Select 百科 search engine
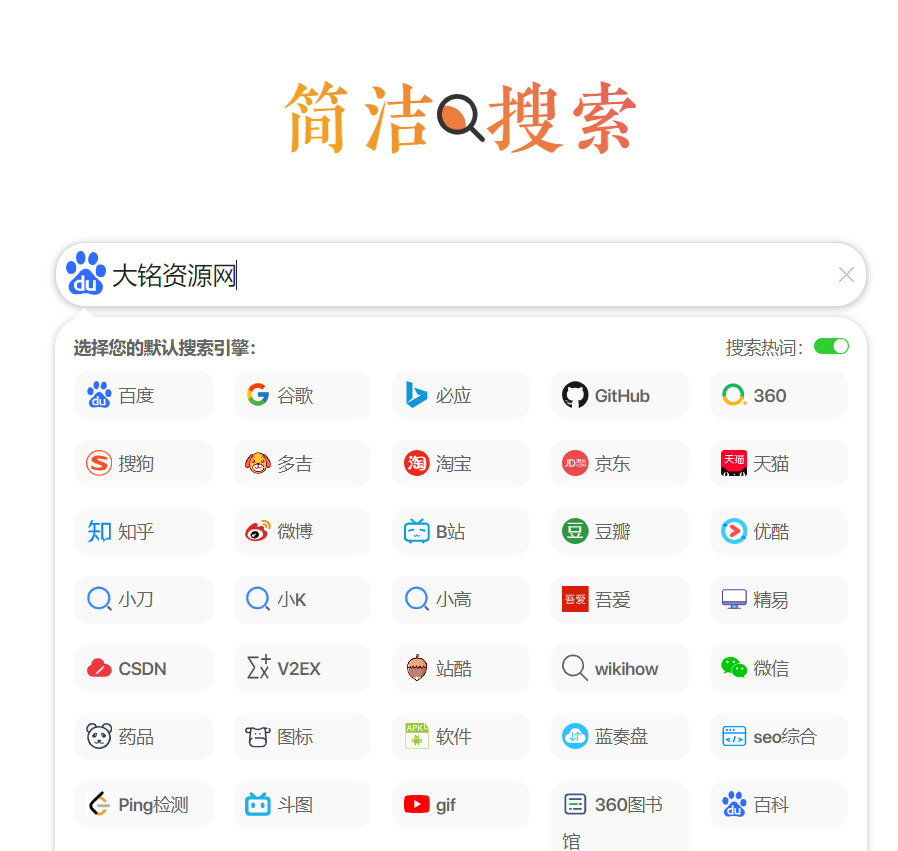 (778, 804)
